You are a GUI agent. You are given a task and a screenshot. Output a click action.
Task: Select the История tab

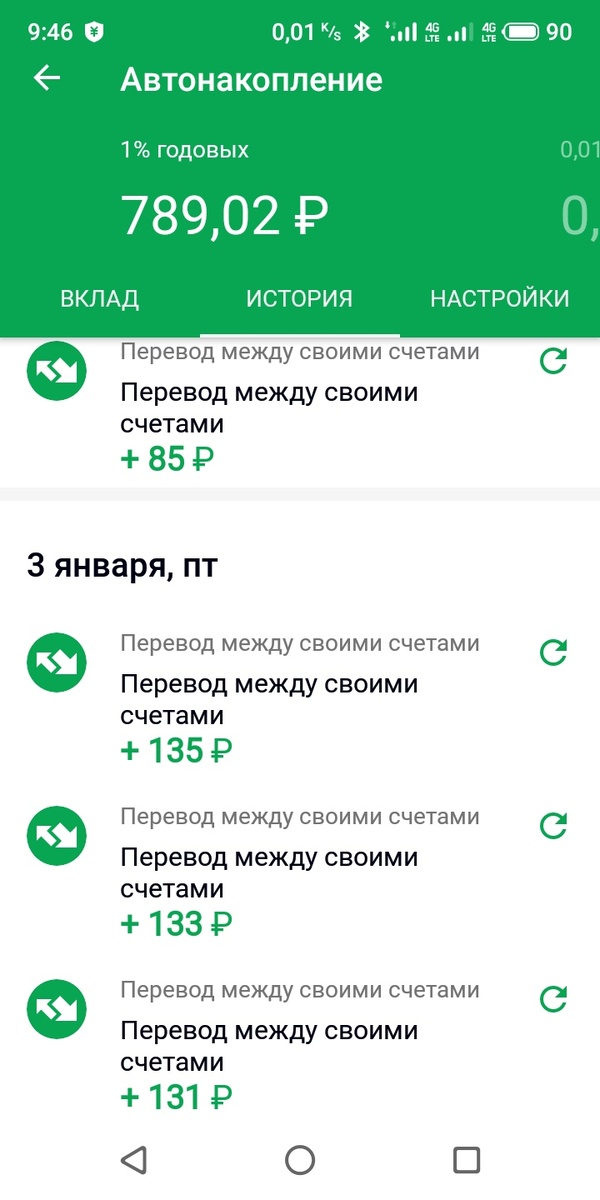[300, 298]
